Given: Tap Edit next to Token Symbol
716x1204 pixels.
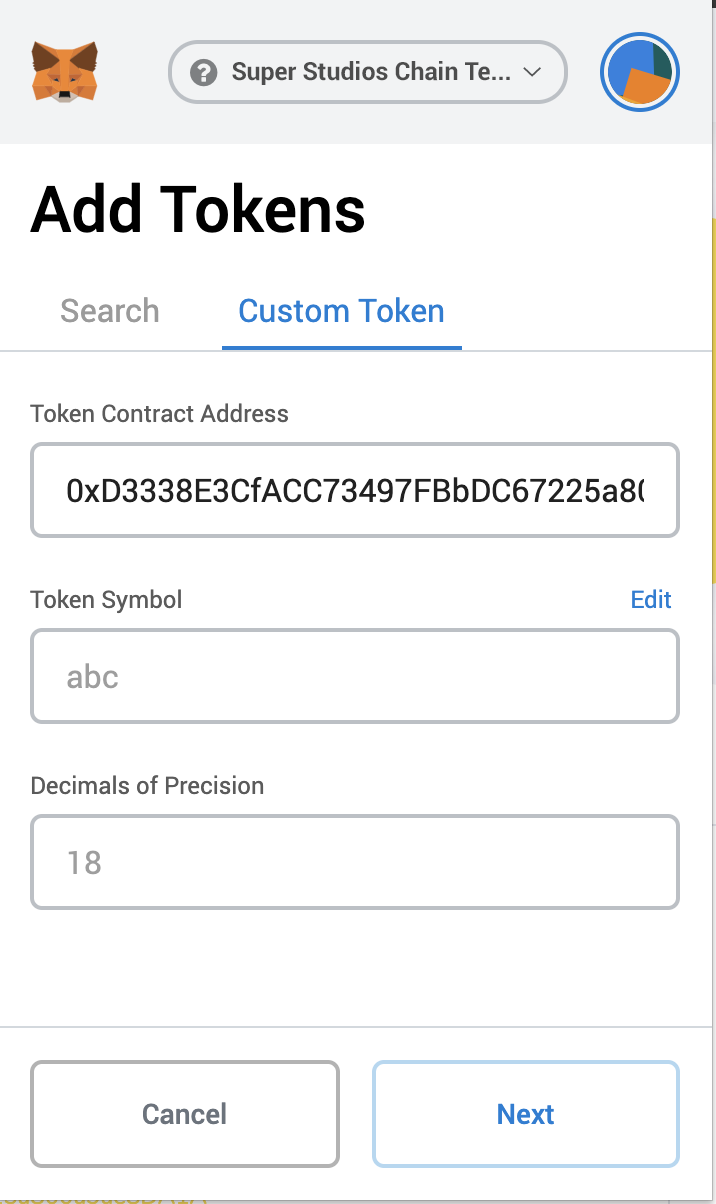Looking at the screenshot, I should 651,599.
